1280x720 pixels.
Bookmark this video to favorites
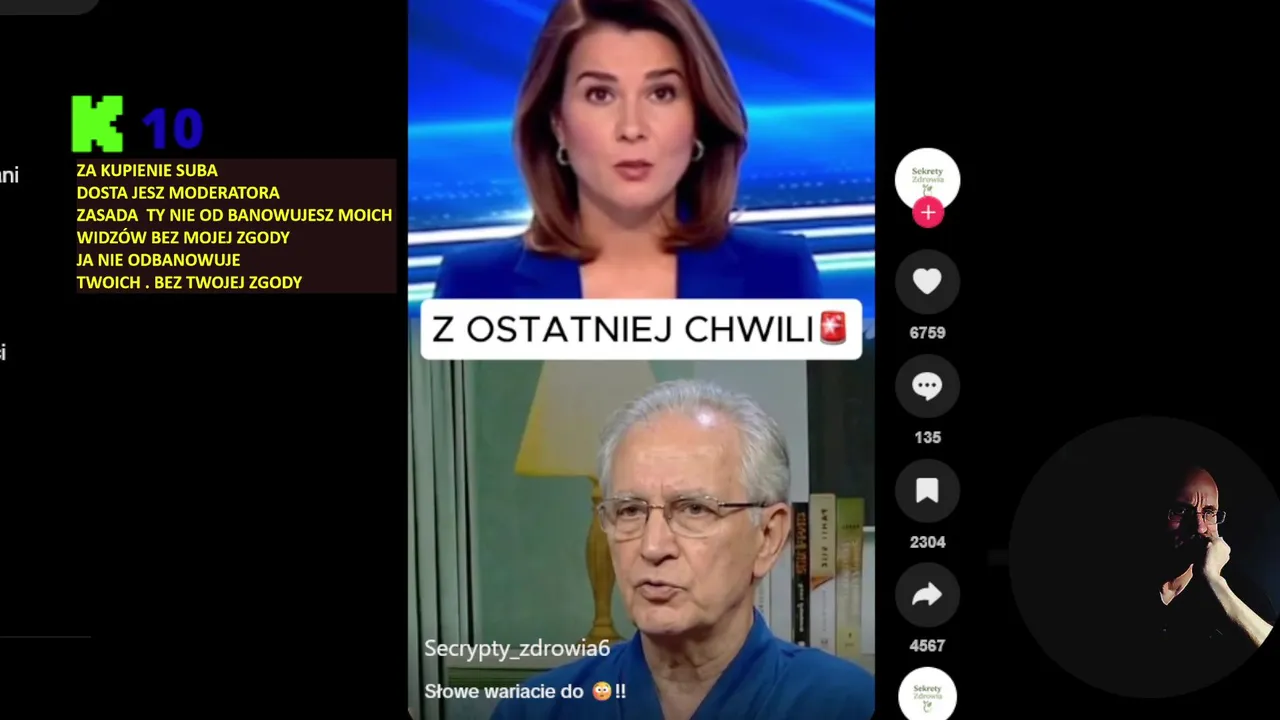927,491
